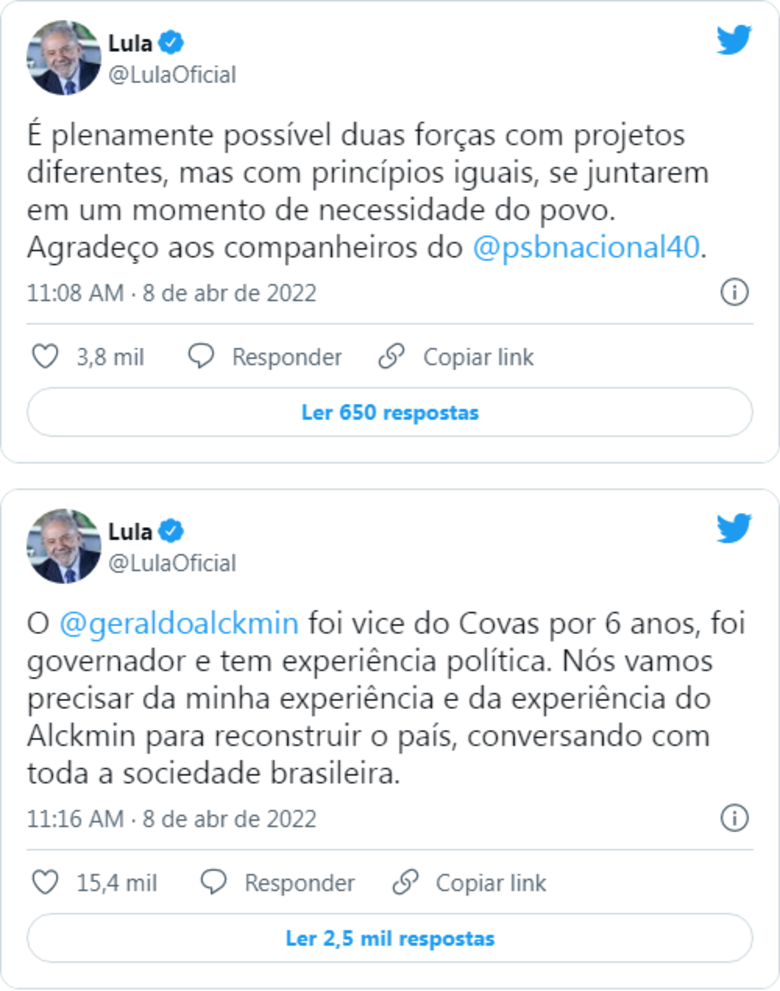780x991 pixels.
Task: Open the @psbnacional40 mention link
Action: pyautogui.click(x=586, y=248)
